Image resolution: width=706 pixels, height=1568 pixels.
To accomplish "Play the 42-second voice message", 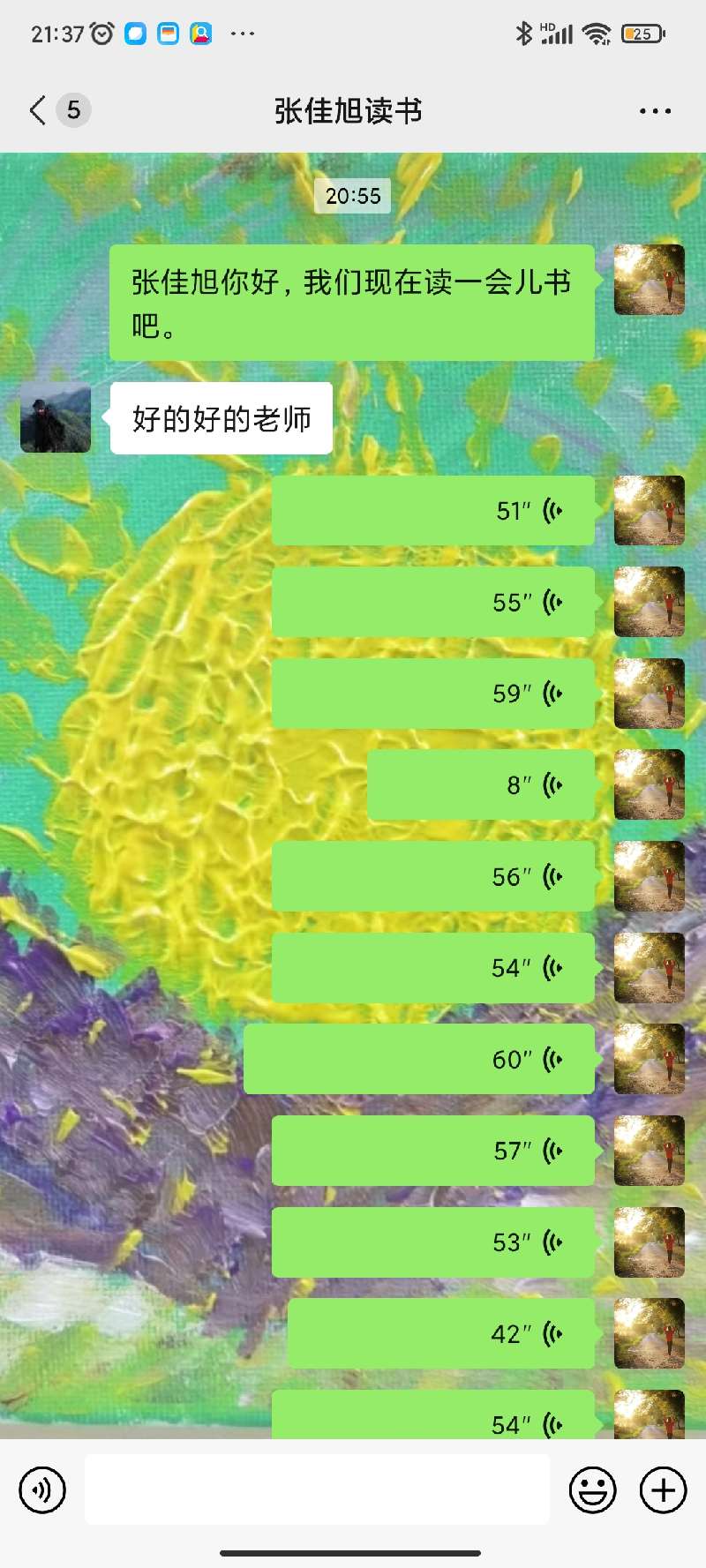I will 441,1333.
